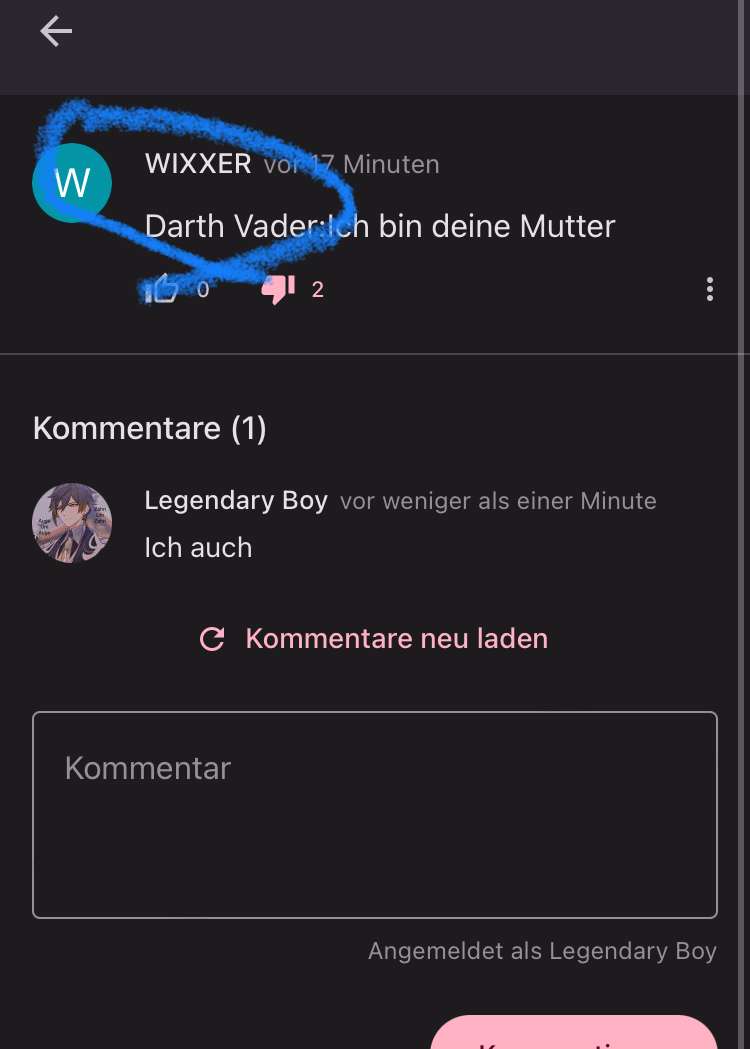View Legendary Boy's profile picture

(72, 523)
